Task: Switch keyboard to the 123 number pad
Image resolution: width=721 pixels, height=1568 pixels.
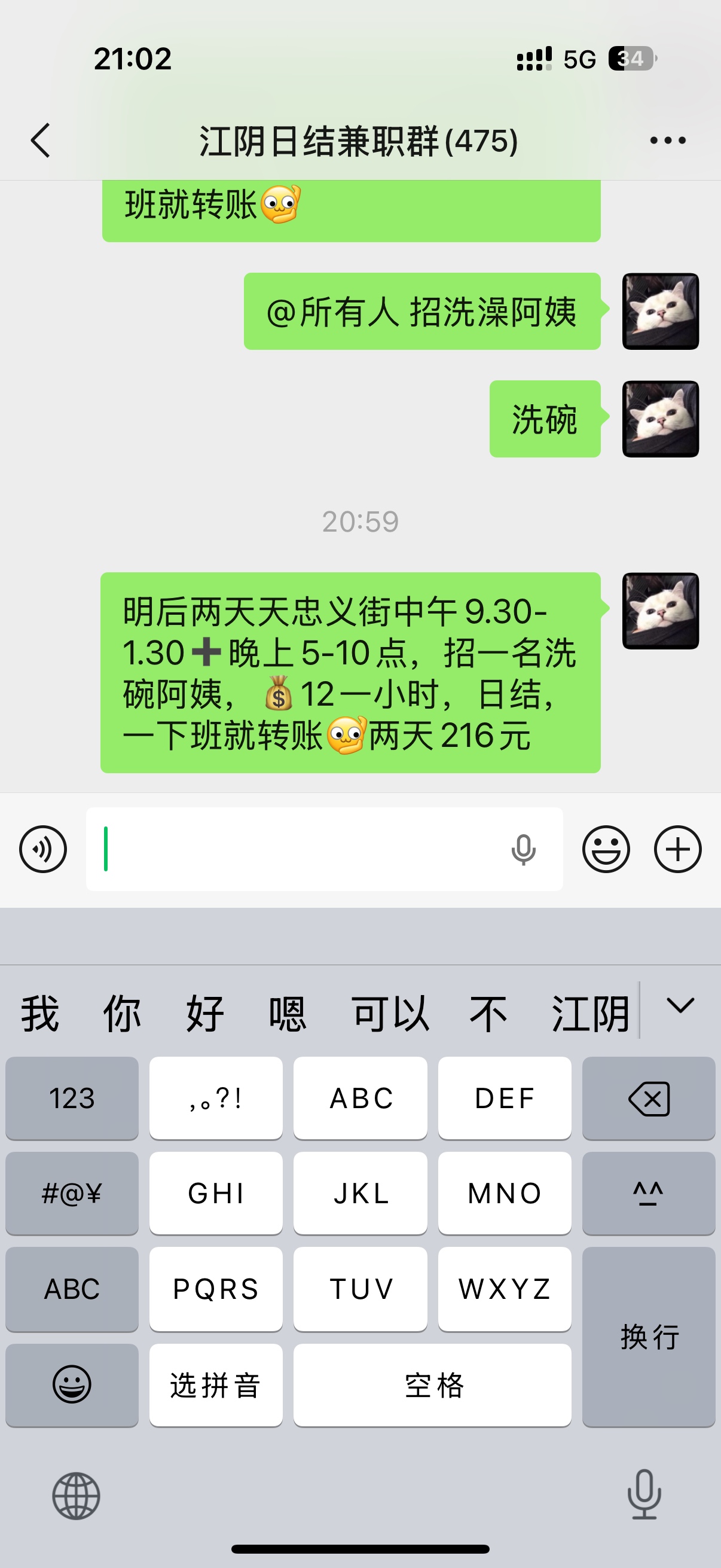Action: (72, 1098)
